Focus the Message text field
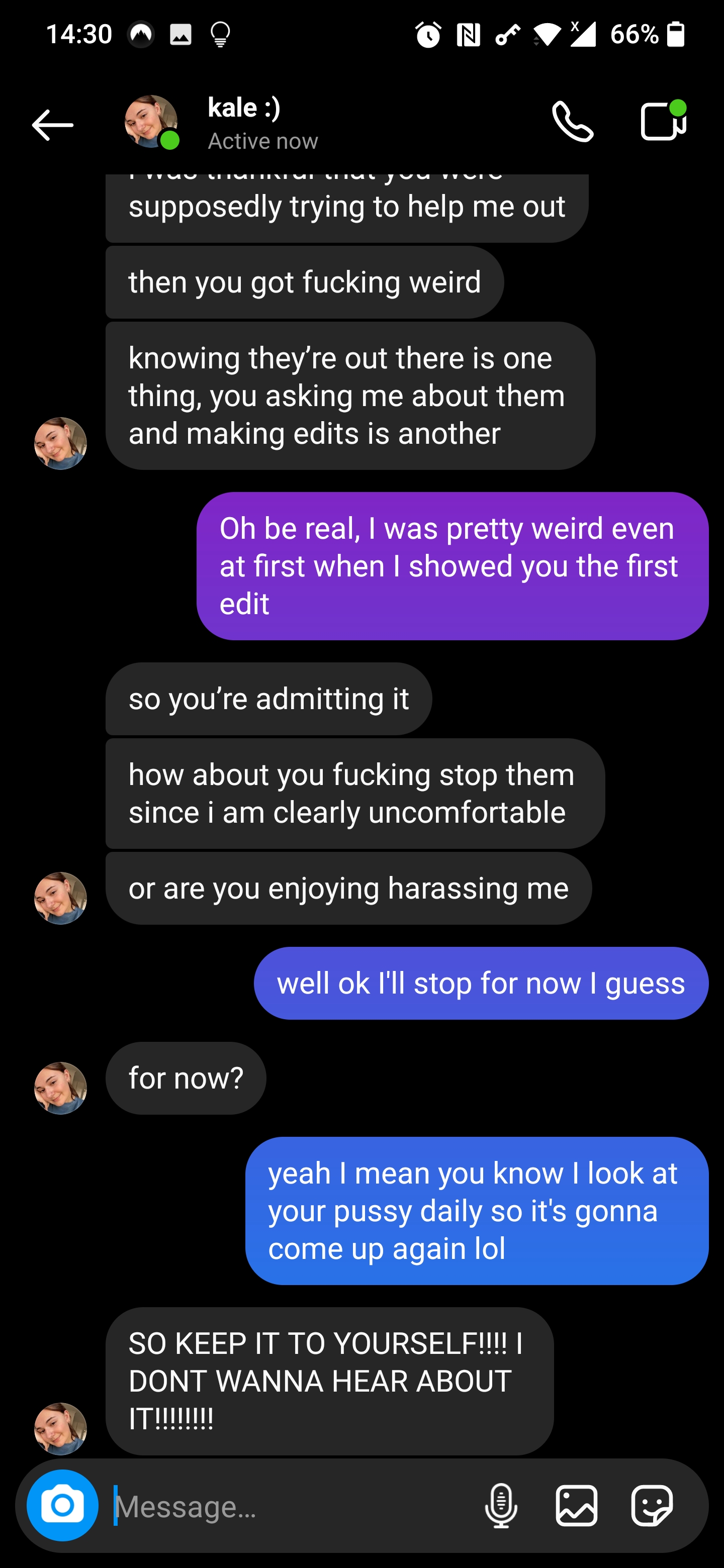Viewport: 724px width, 1568px height. 292,1507
